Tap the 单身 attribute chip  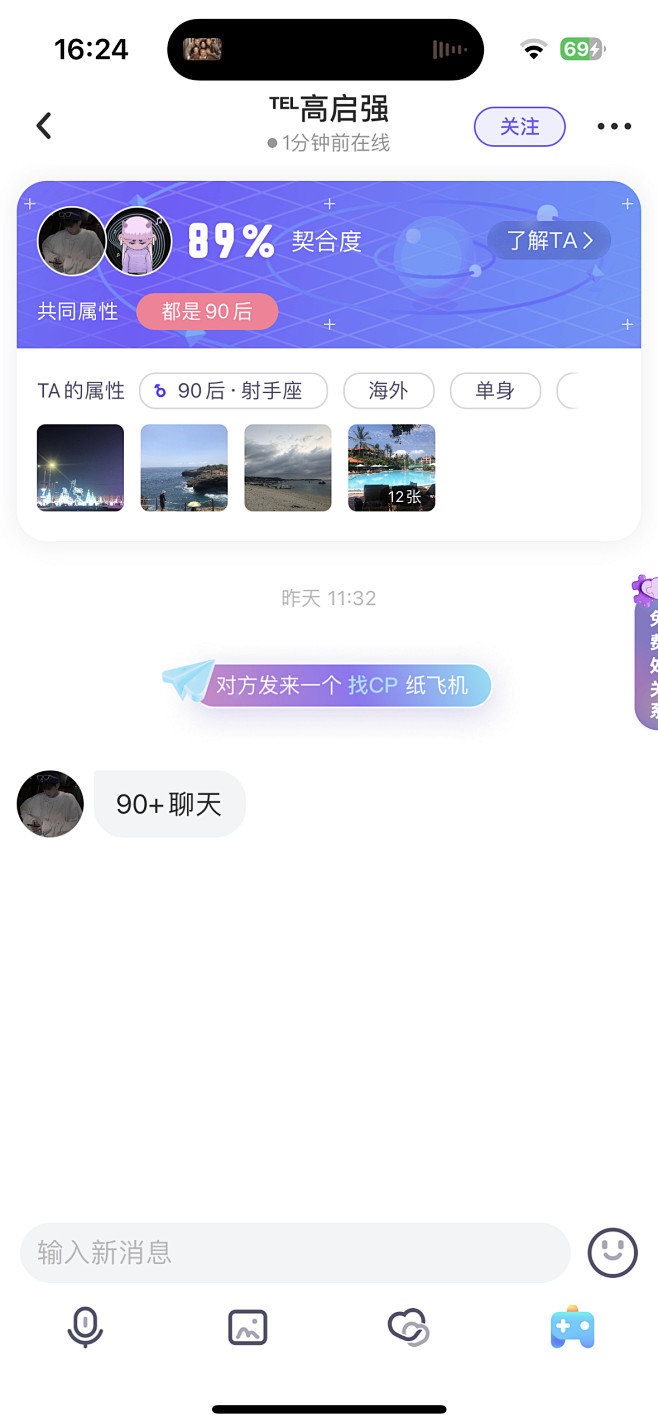tap(495, 391)
